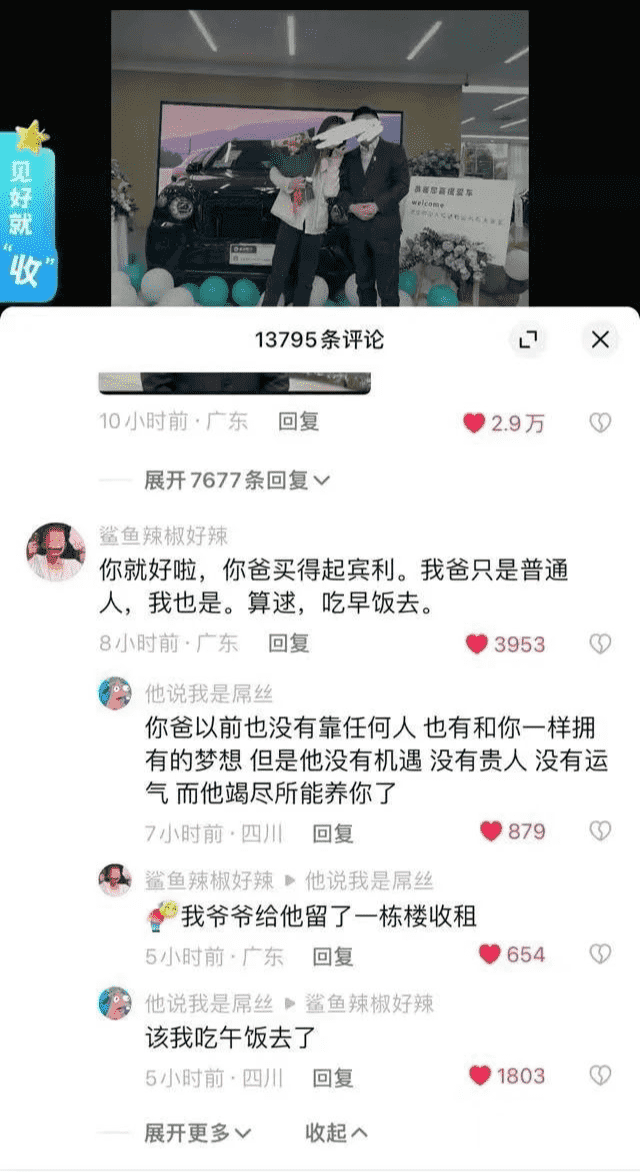Viewport: 640px width, 1172px height.
Task: Open 鲨鱼辣椒好辣's avatar on top comment
Action: click(x=56, y=552)
